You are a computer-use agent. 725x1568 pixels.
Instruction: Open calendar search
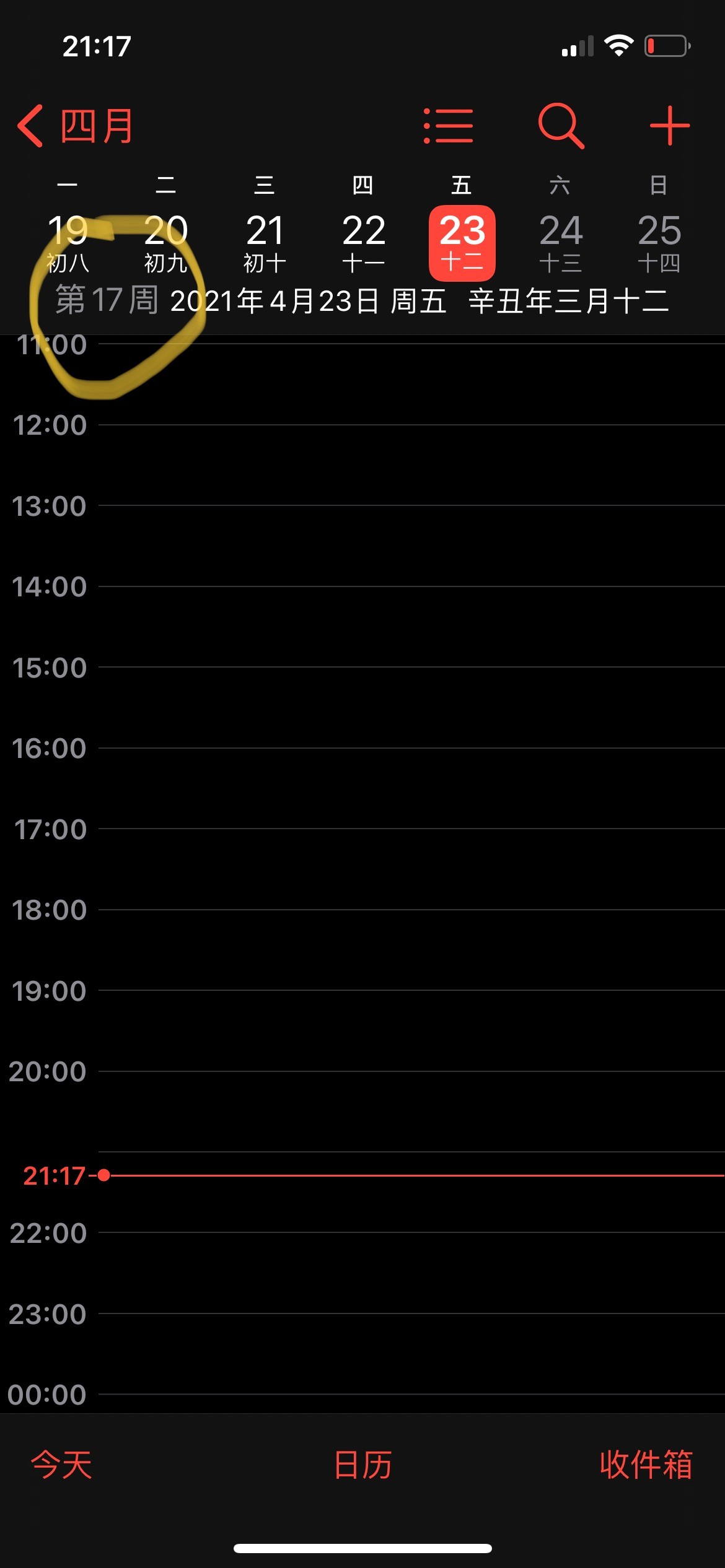561,126
